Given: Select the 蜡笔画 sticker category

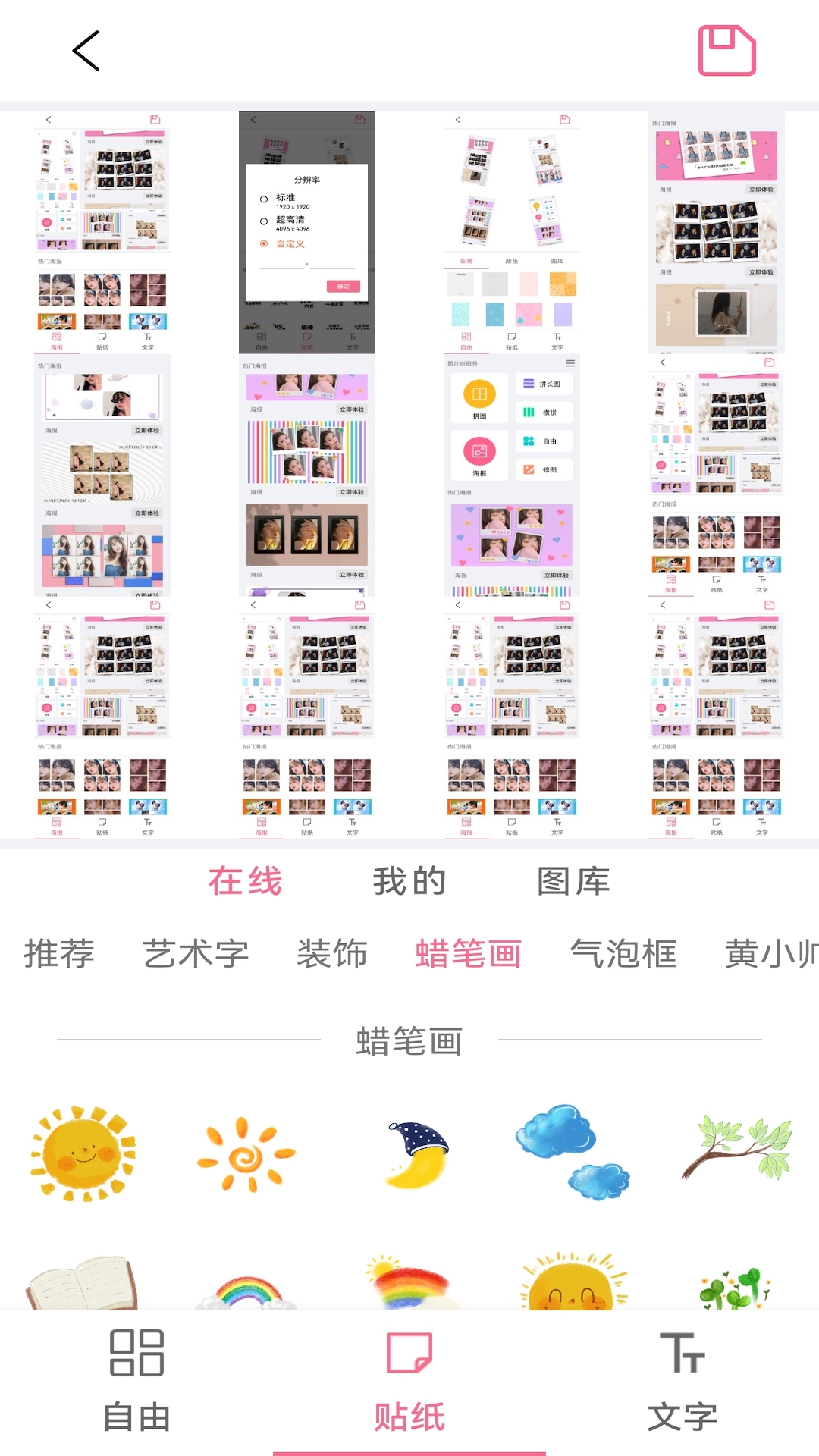Looking at the screenshot, I should click(469, 953).
